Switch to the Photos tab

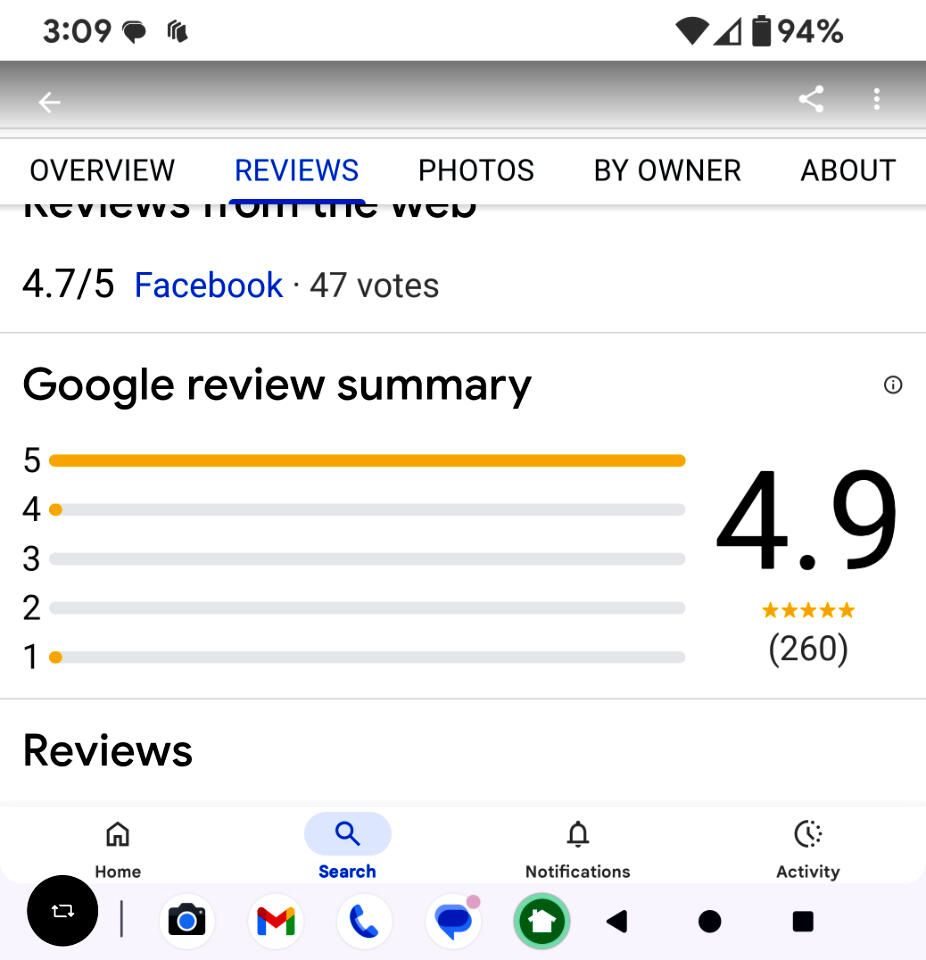[476, 171]
